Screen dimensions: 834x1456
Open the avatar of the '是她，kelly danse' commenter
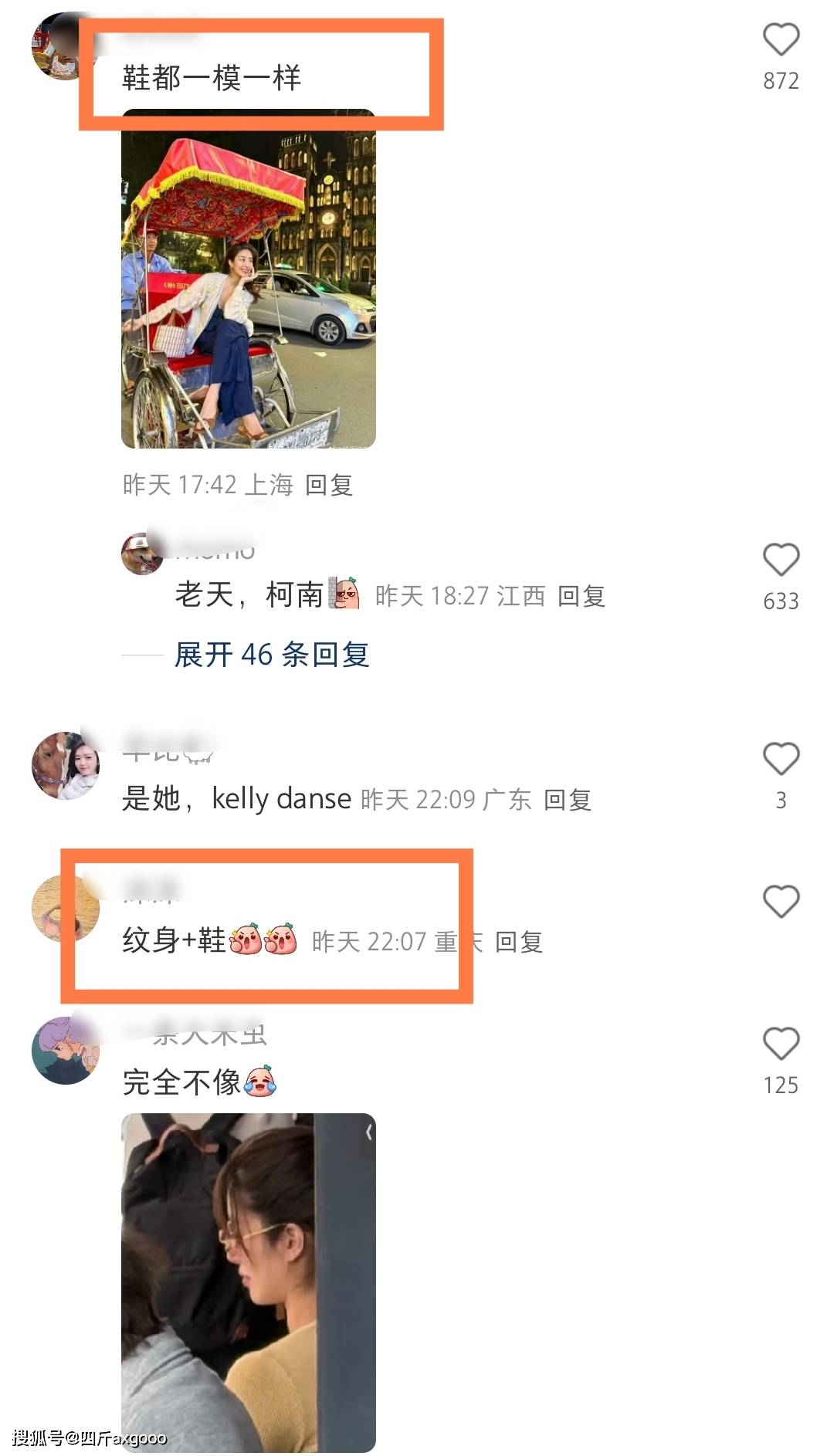(66, 766)
